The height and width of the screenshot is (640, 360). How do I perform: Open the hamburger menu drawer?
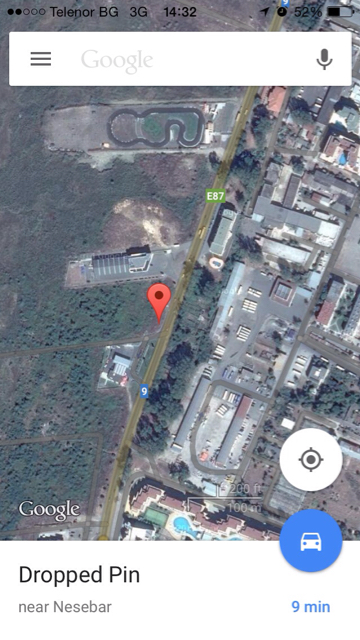tap(41, 59)
